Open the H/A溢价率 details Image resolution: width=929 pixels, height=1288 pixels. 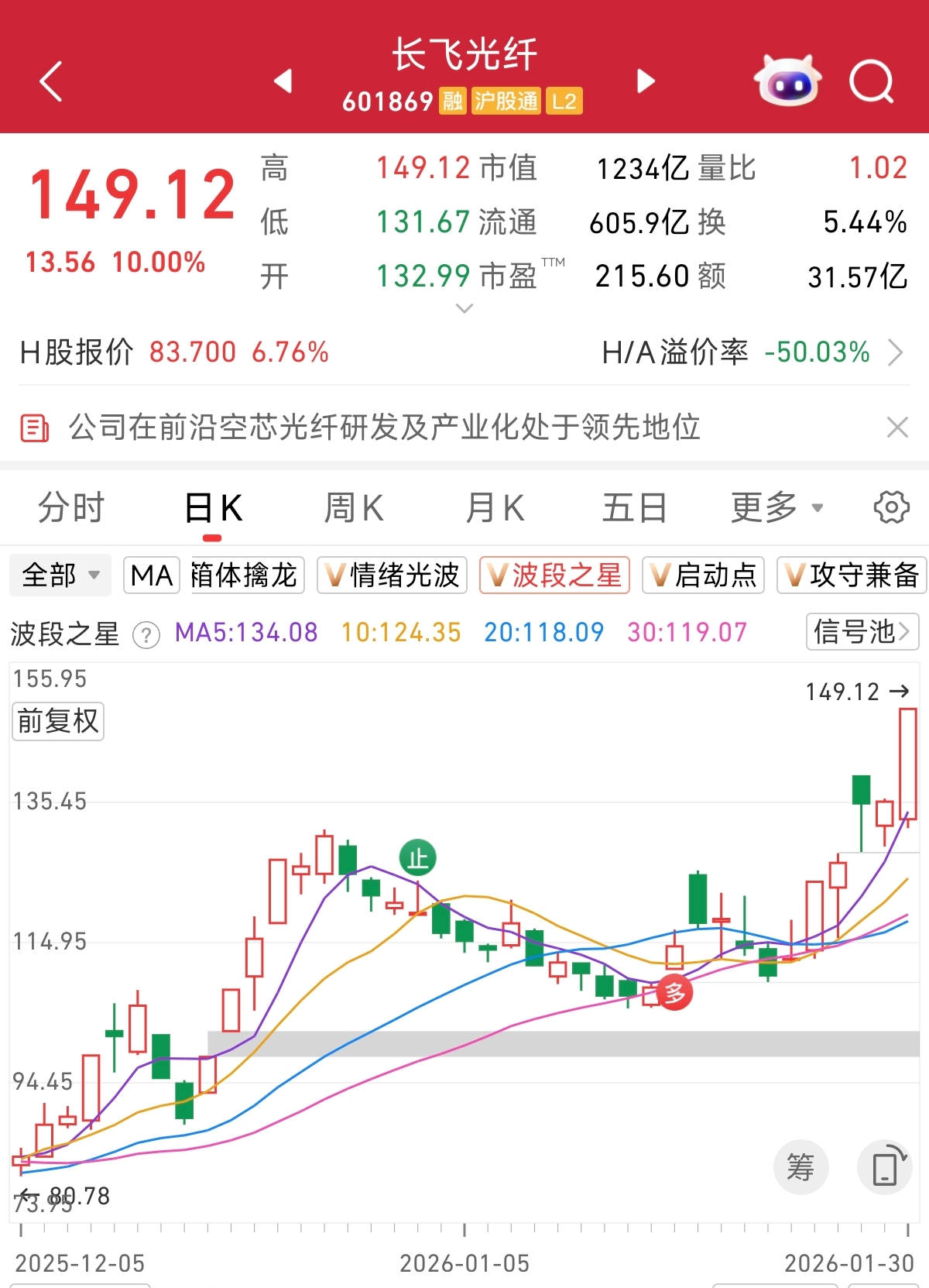click(x=896, y=352)
